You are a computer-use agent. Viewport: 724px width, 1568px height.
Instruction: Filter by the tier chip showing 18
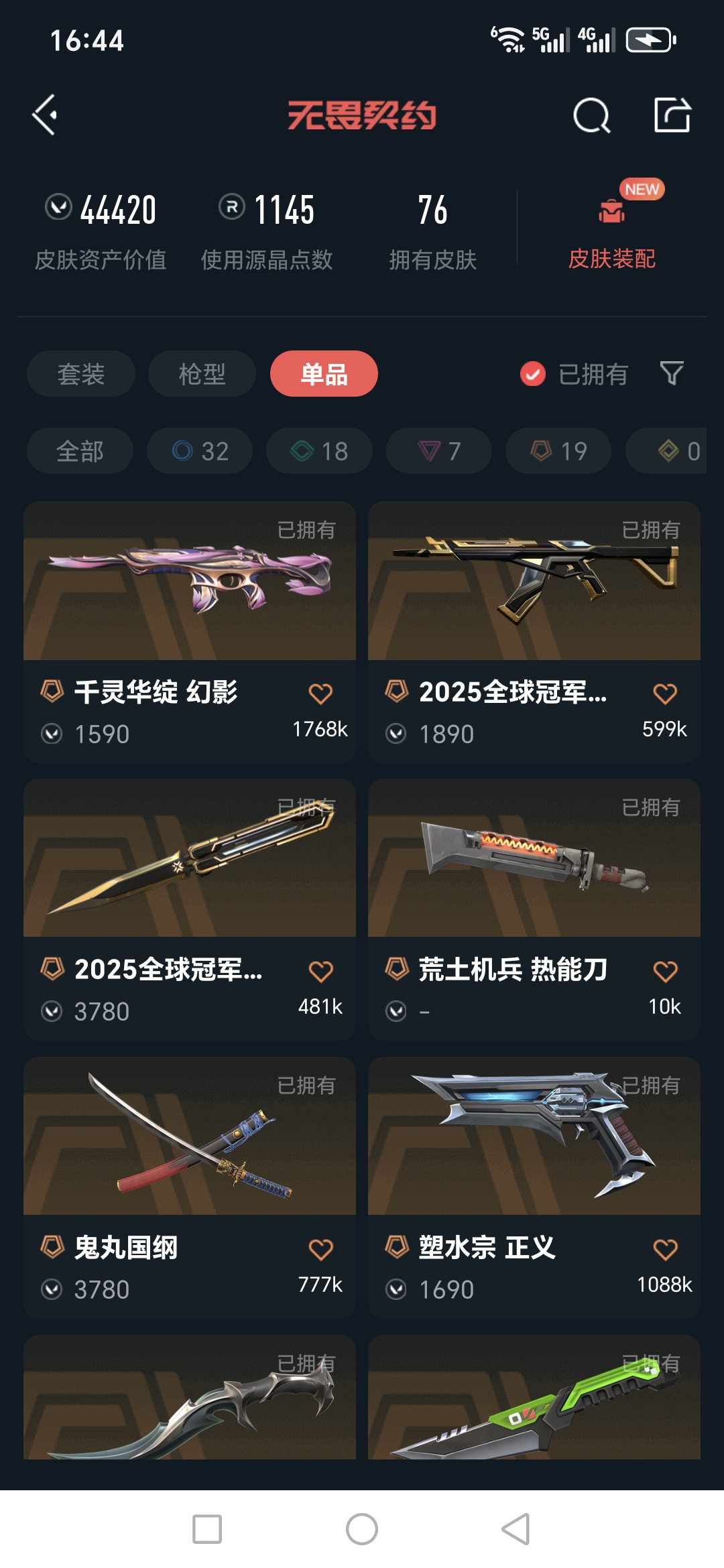click(319, 451)
